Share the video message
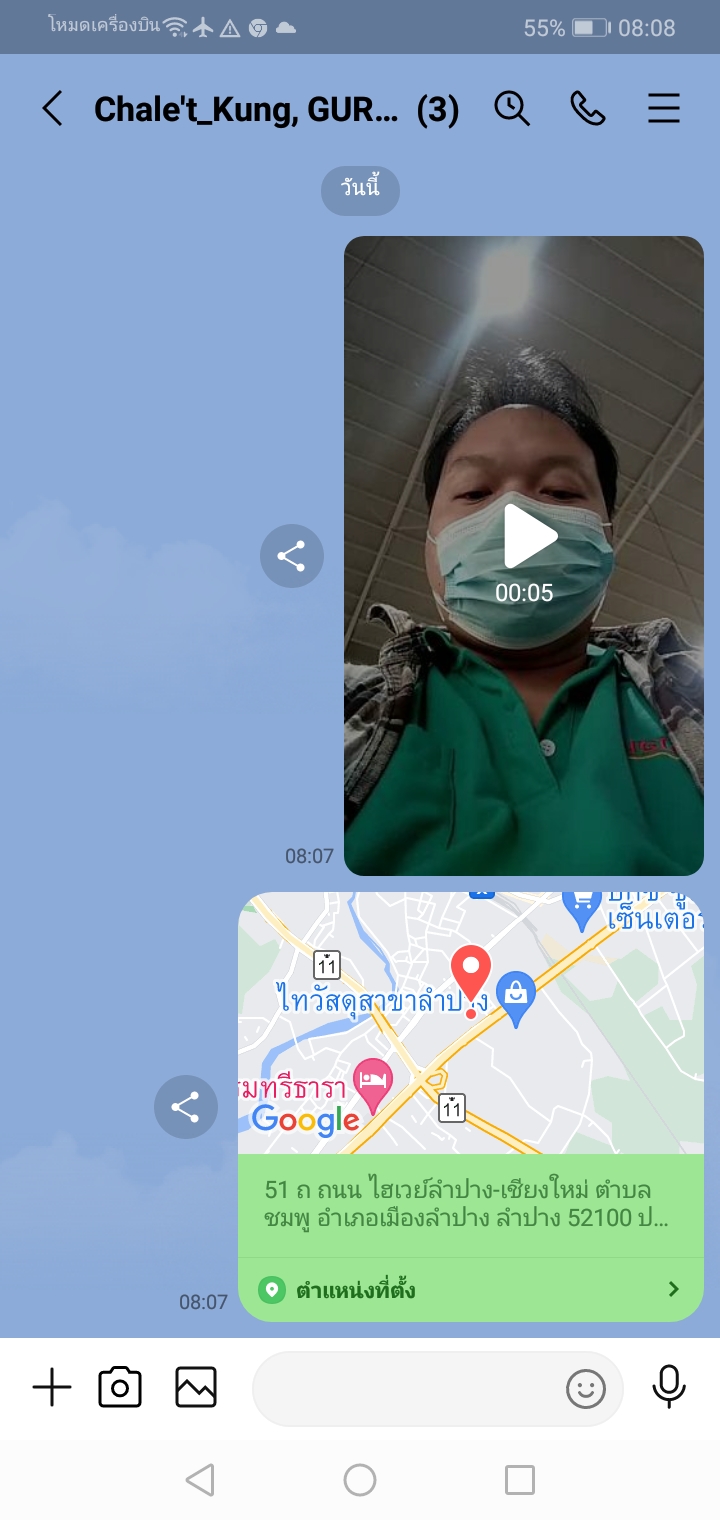 click(x=291, y=556)
